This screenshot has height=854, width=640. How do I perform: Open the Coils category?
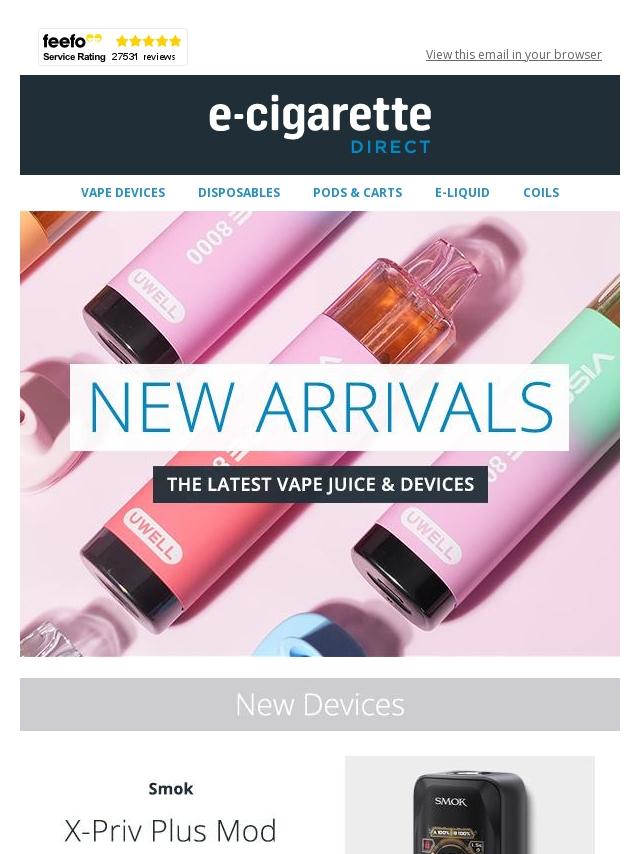tap(541, 193)
